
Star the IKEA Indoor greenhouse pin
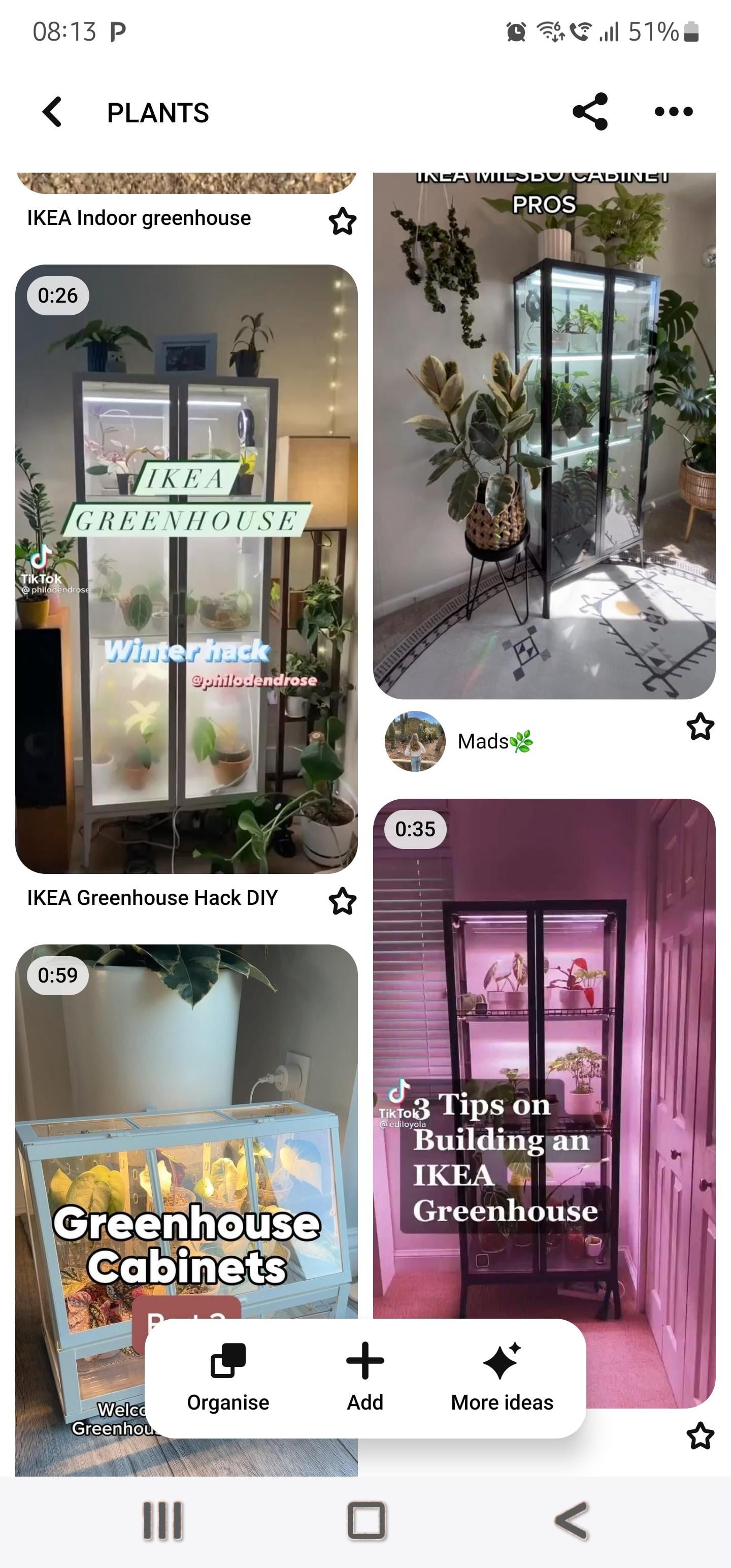(343, 221)
